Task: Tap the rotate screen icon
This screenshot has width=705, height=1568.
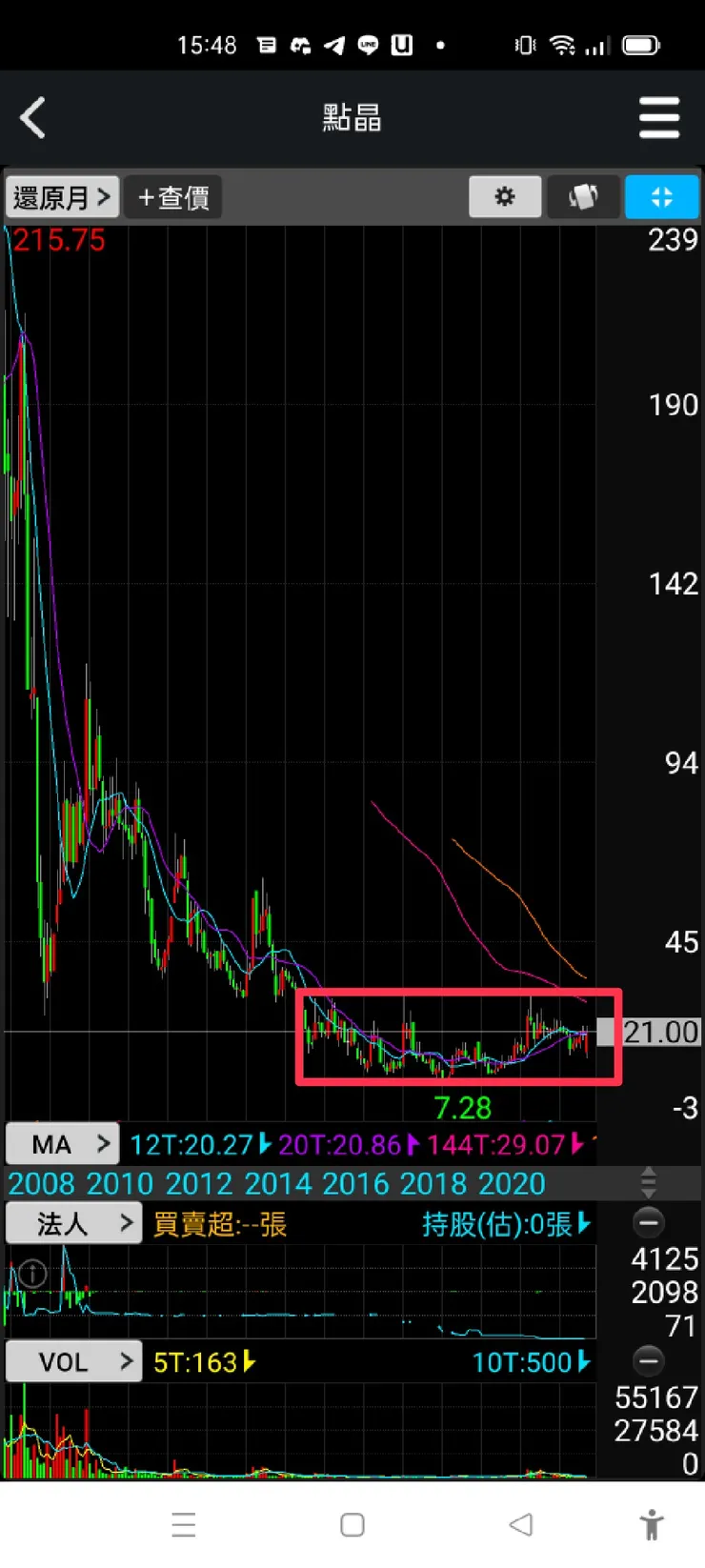Action: (583, 197)
